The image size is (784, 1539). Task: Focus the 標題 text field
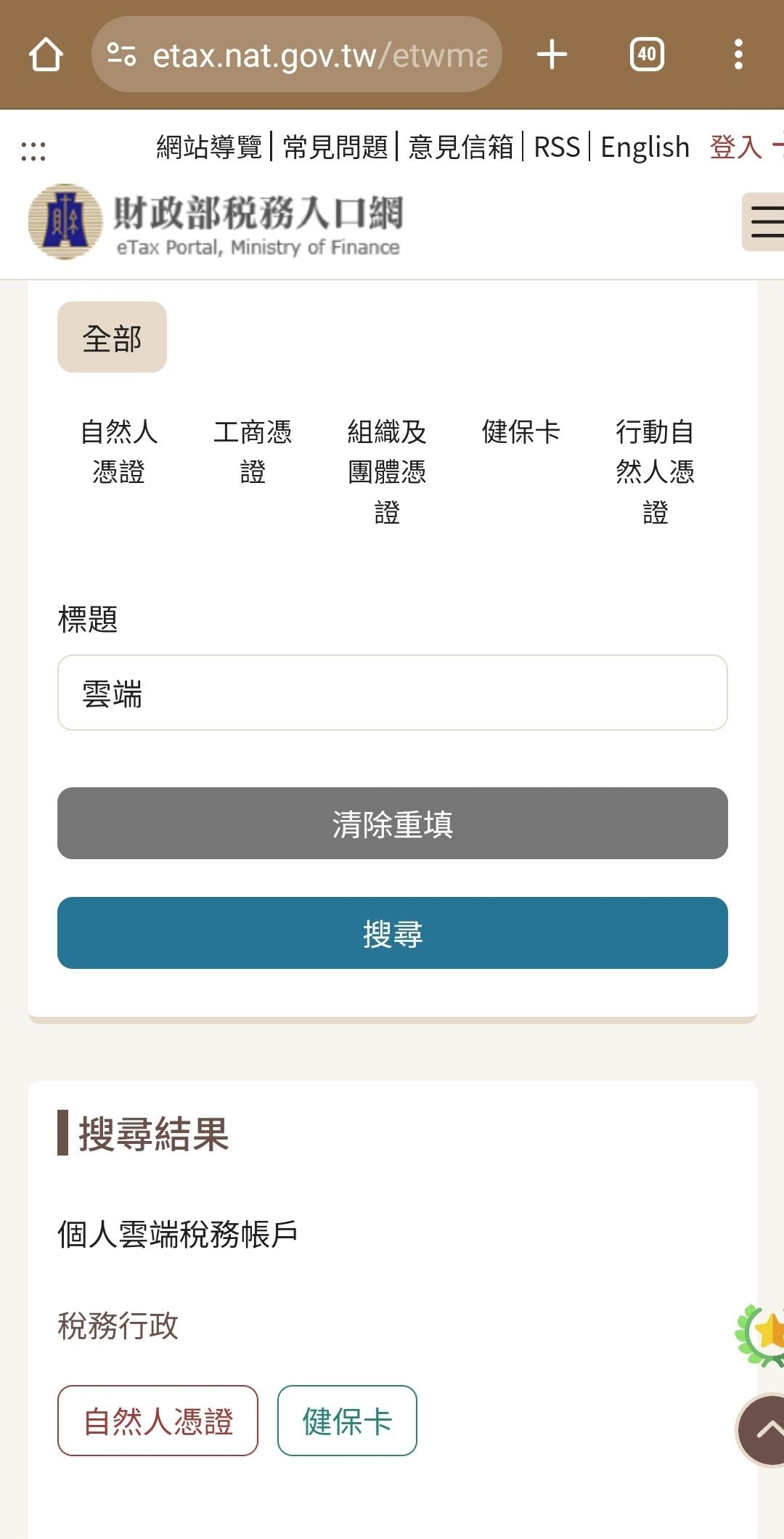[x=392, y=693]
